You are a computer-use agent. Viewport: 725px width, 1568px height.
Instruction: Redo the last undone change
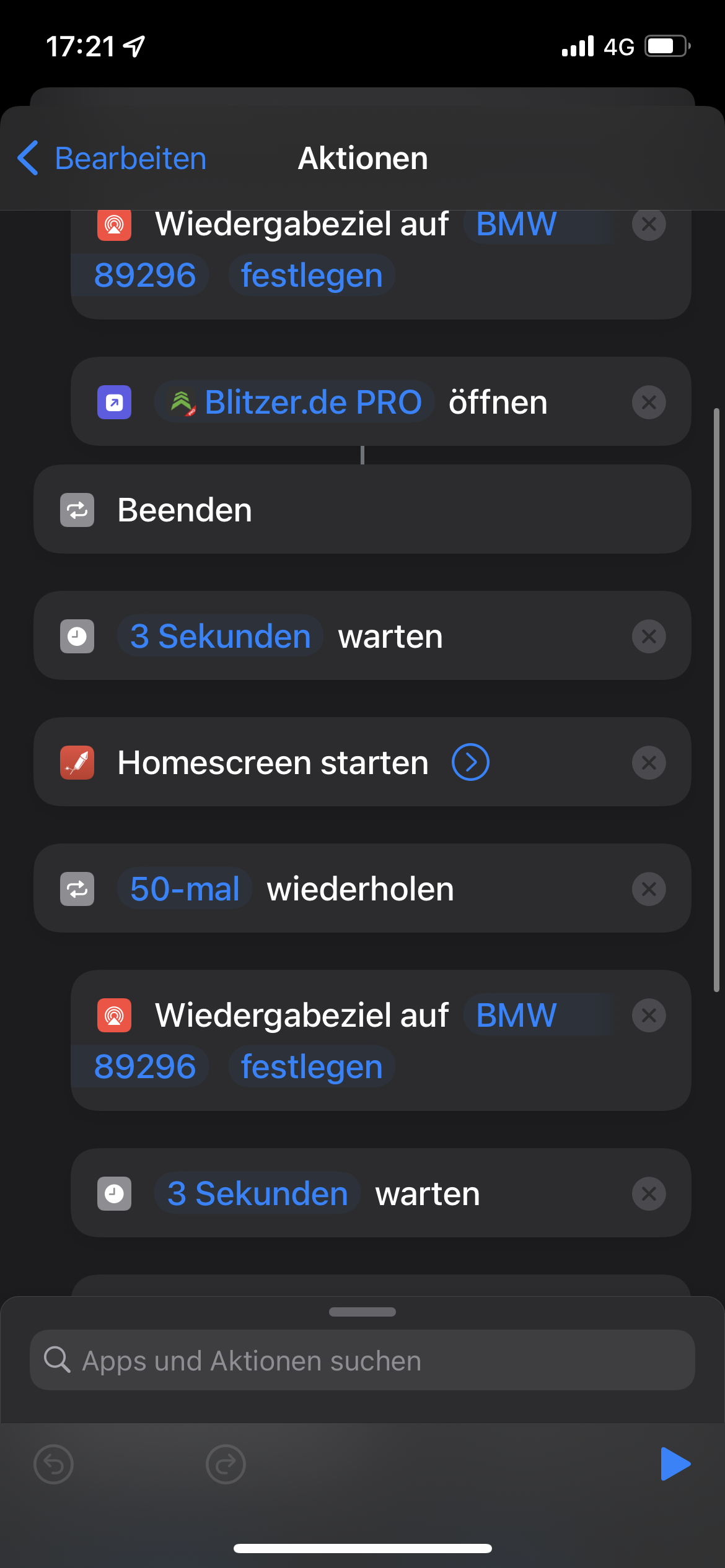[x=226, y=1464]
